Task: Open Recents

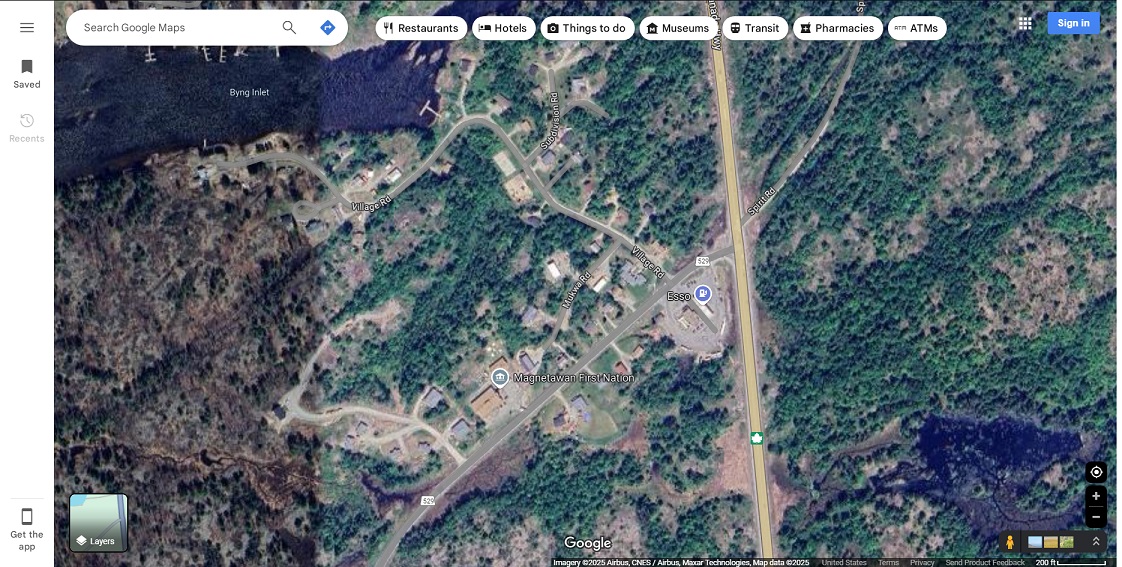Action: pos(27,127)
